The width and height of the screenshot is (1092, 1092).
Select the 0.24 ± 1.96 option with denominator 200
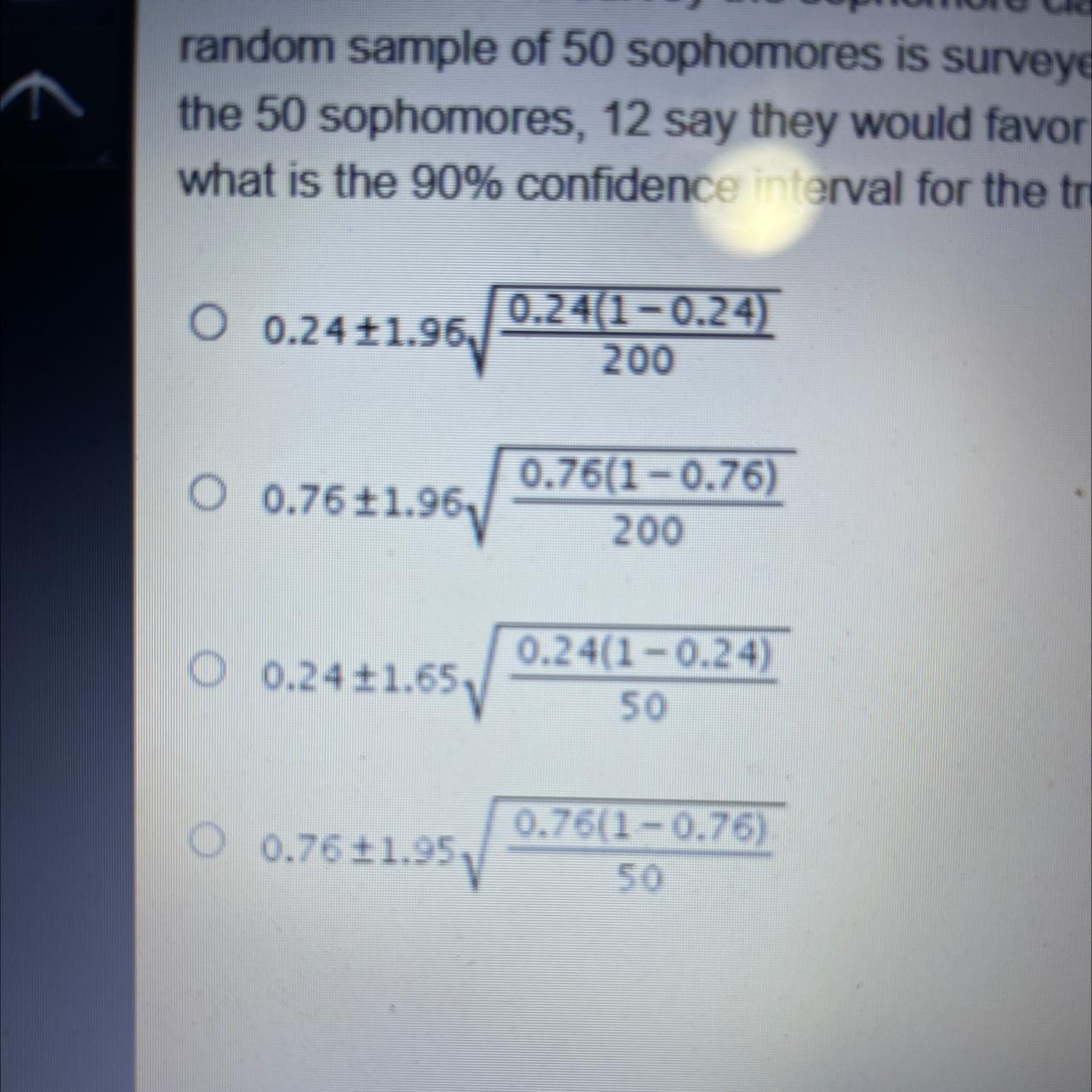point(207,325)
